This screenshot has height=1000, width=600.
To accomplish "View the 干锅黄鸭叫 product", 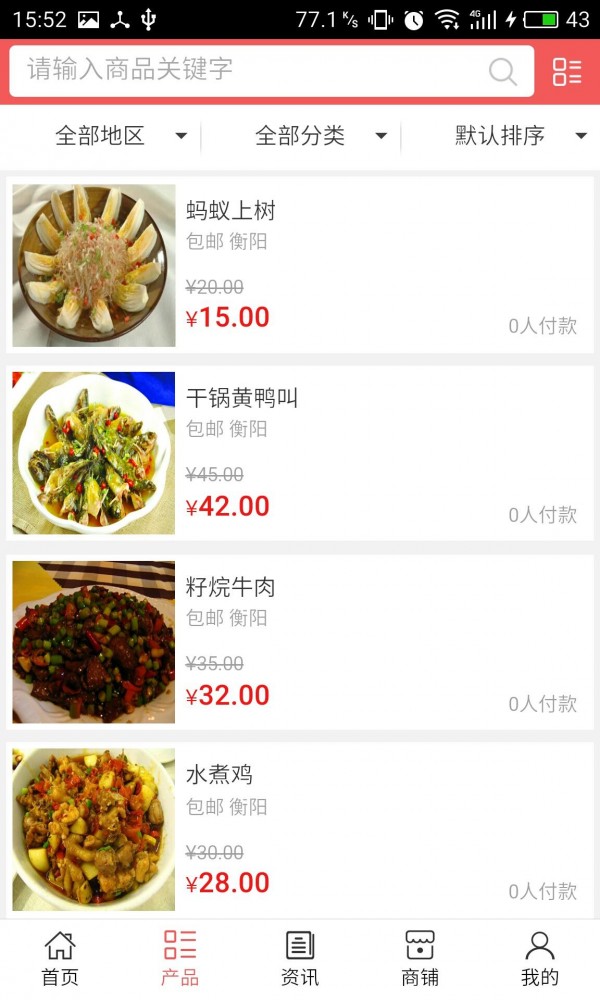I will point(300,453).
